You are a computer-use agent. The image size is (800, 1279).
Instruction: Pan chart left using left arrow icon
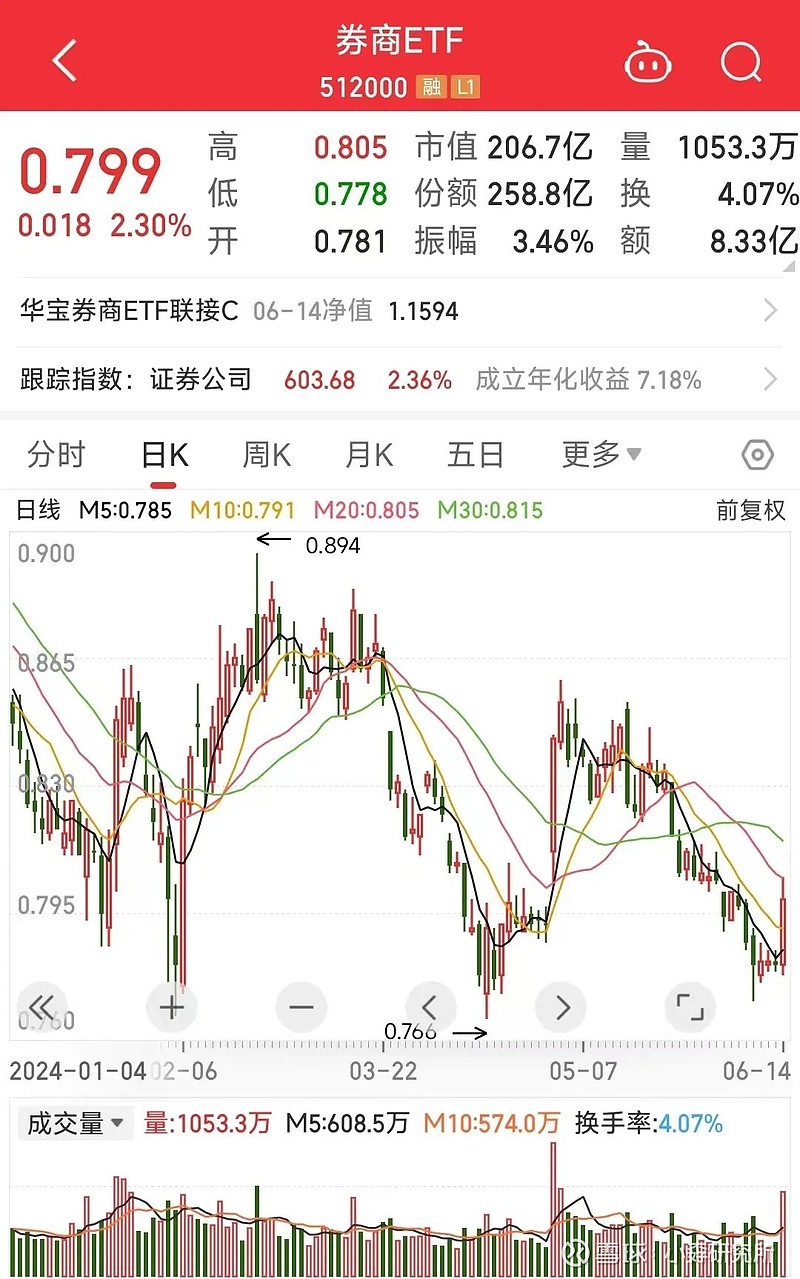(431, 1007)
